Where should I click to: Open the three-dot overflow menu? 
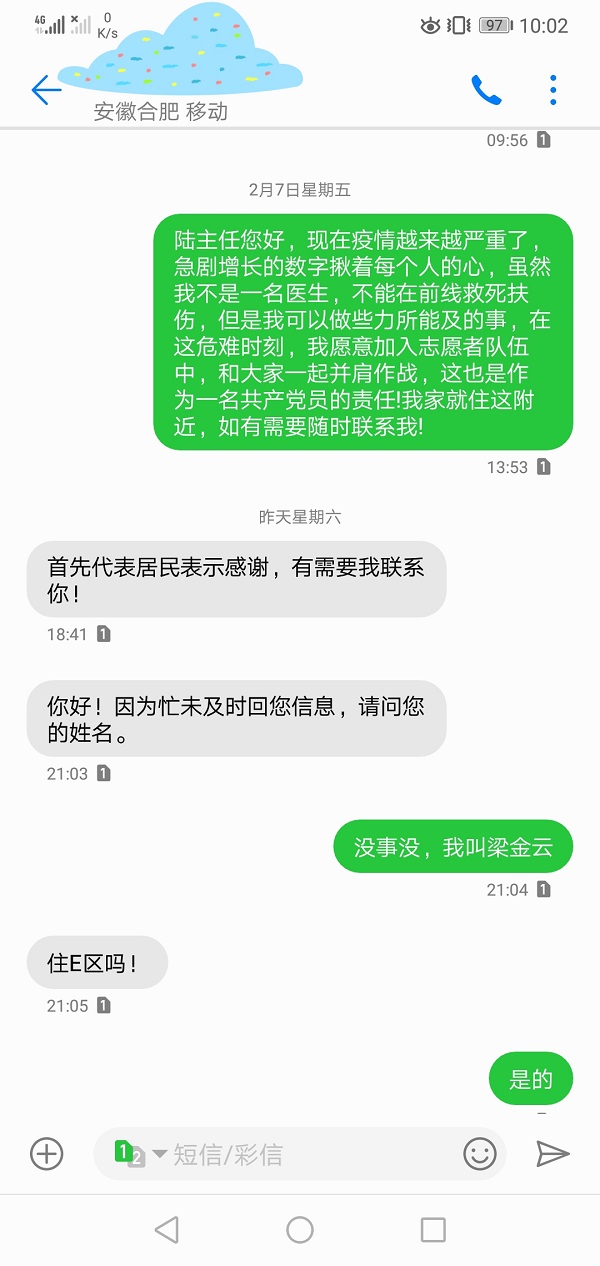(x=553, y=90)
